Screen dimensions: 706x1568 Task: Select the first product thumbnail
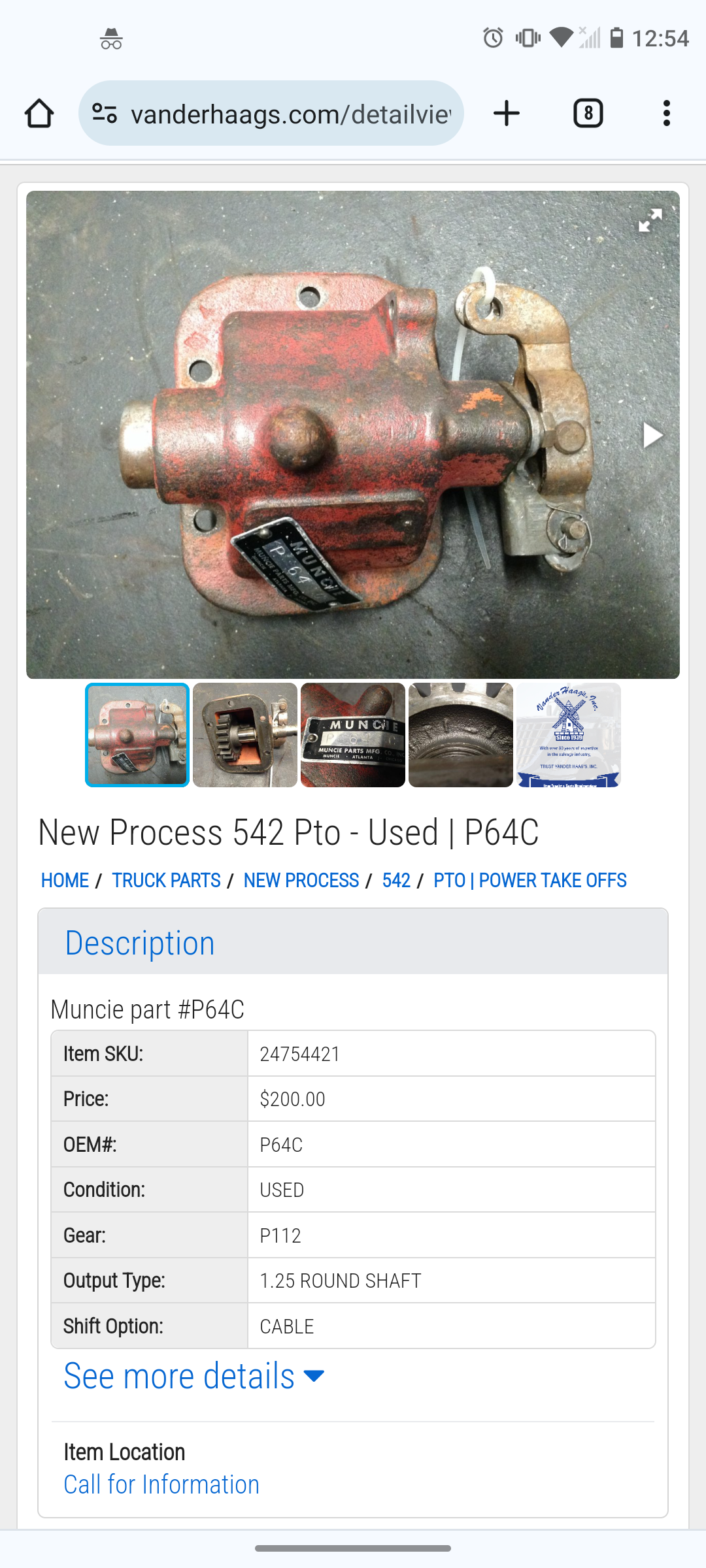click(x=137, y=735)
